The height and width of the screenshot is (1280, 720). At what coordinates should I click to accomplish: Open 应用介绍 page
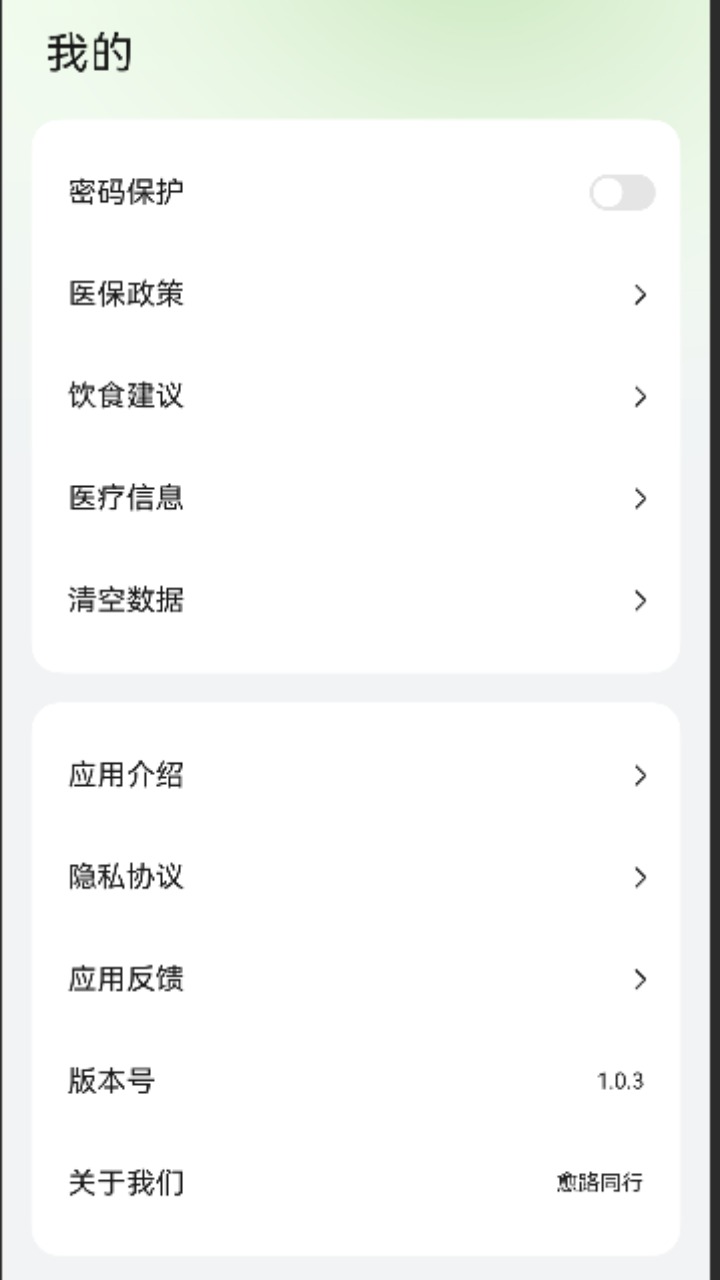click(x=356, y=776)
